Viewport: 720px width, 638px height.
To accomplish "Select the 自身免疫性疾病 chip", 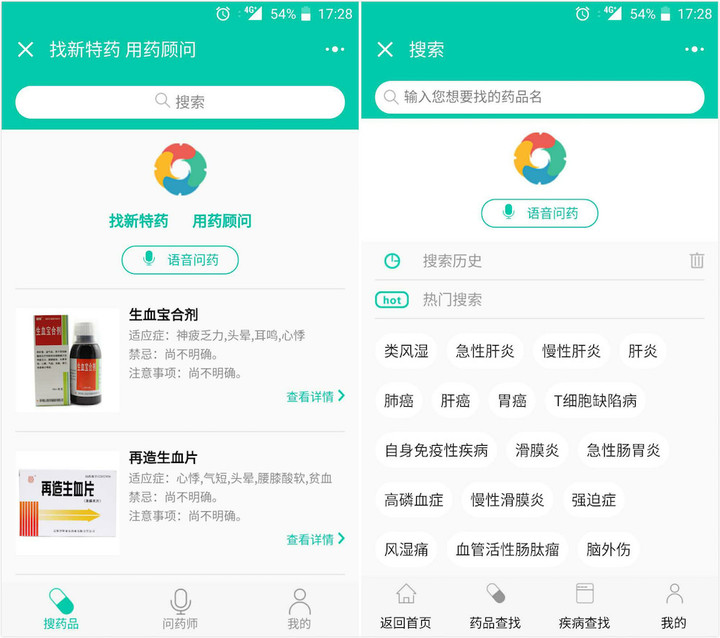I will tap(436, 451).
